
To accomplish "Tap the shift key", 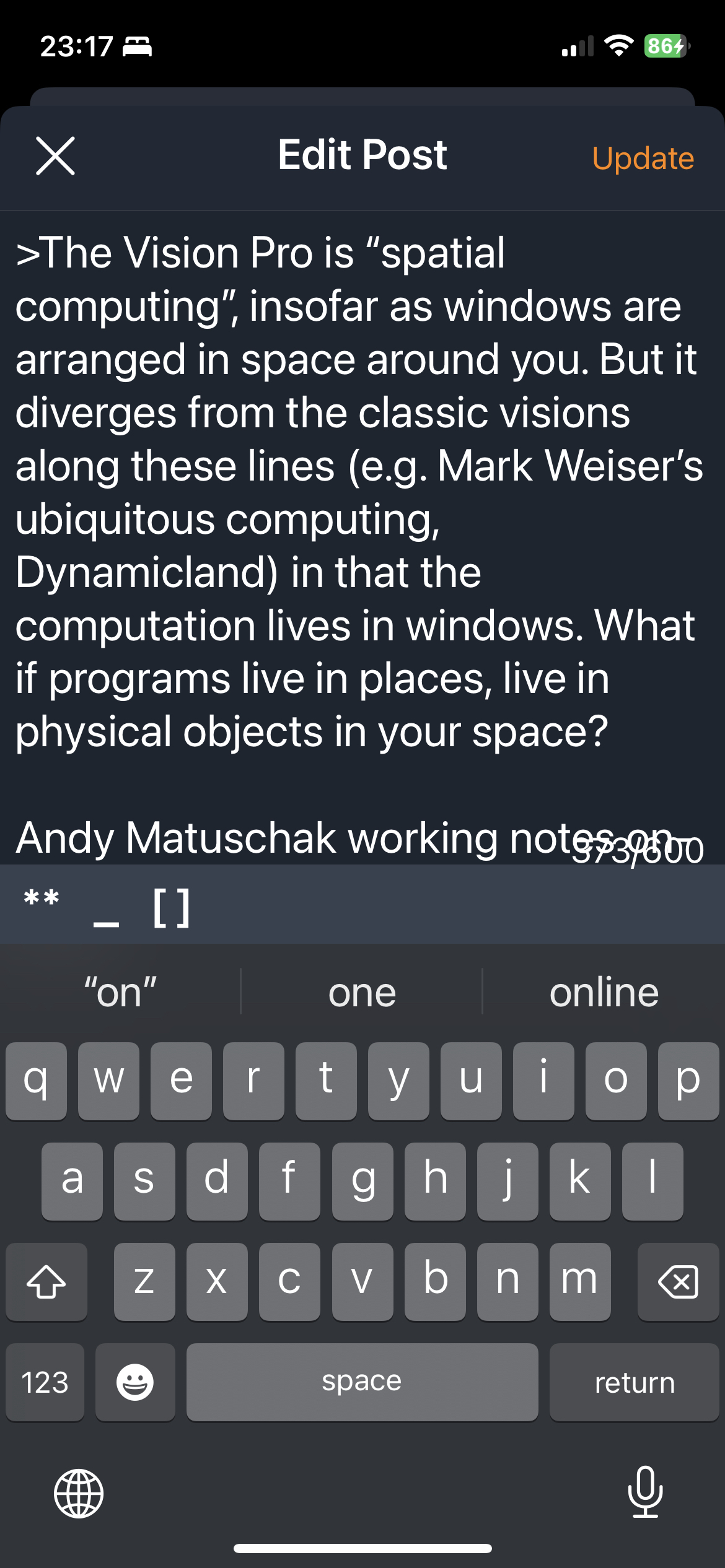I will pyautogui.click(x=46, y=1281).
